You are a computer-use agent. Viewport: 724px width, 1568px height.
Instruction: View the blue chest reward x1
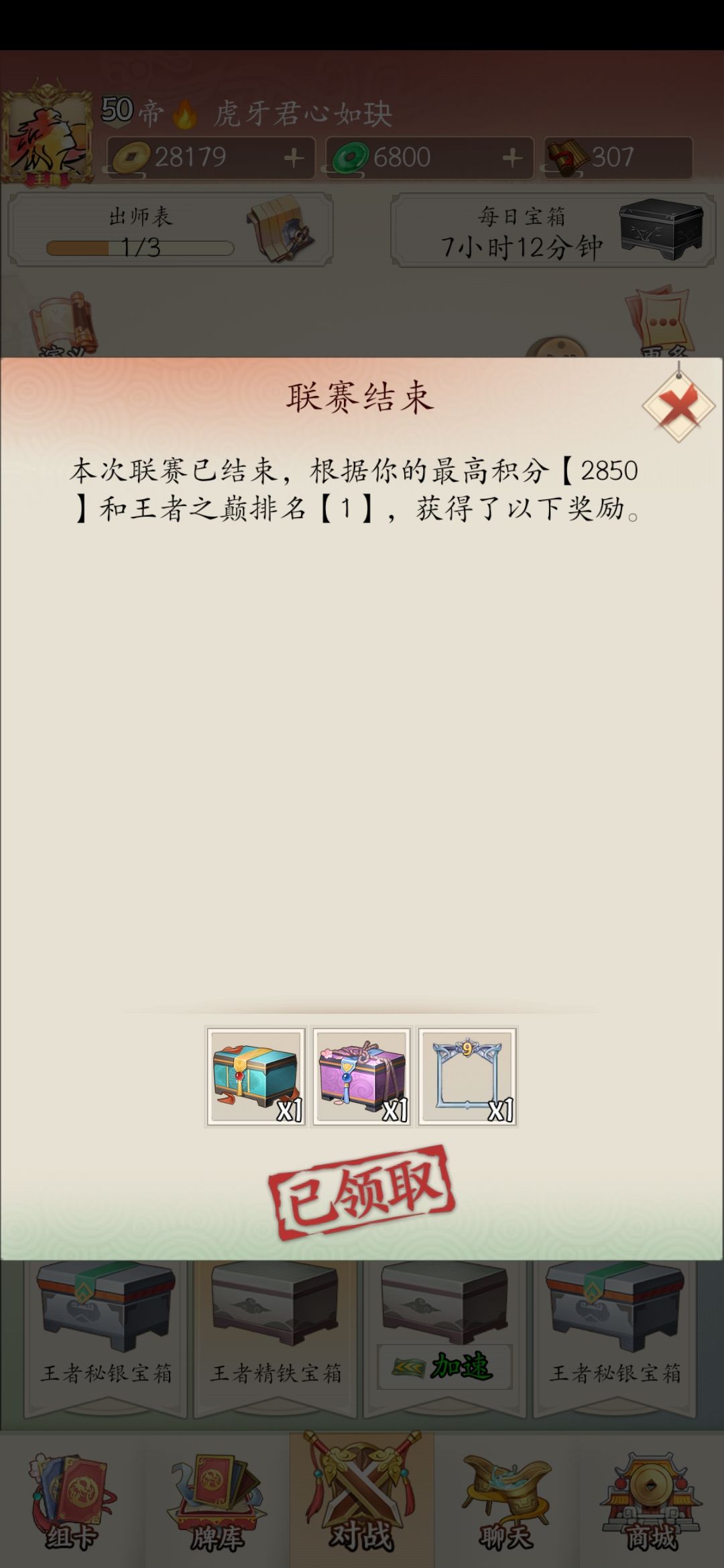pyautogui.click(x=256, y=1075)
